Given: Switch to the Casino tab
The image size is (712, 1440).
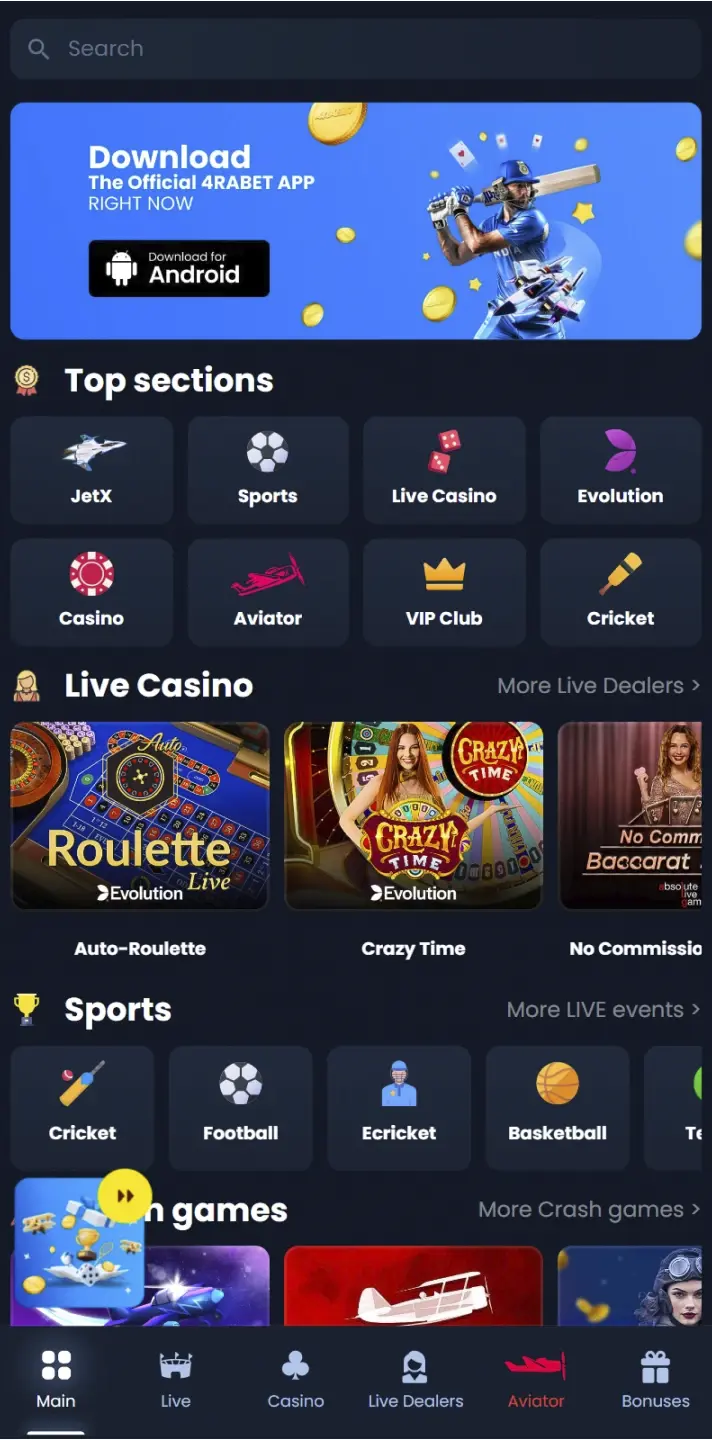Looking at the screenshot, I should pyautogui.click(x=295, y=1380).
